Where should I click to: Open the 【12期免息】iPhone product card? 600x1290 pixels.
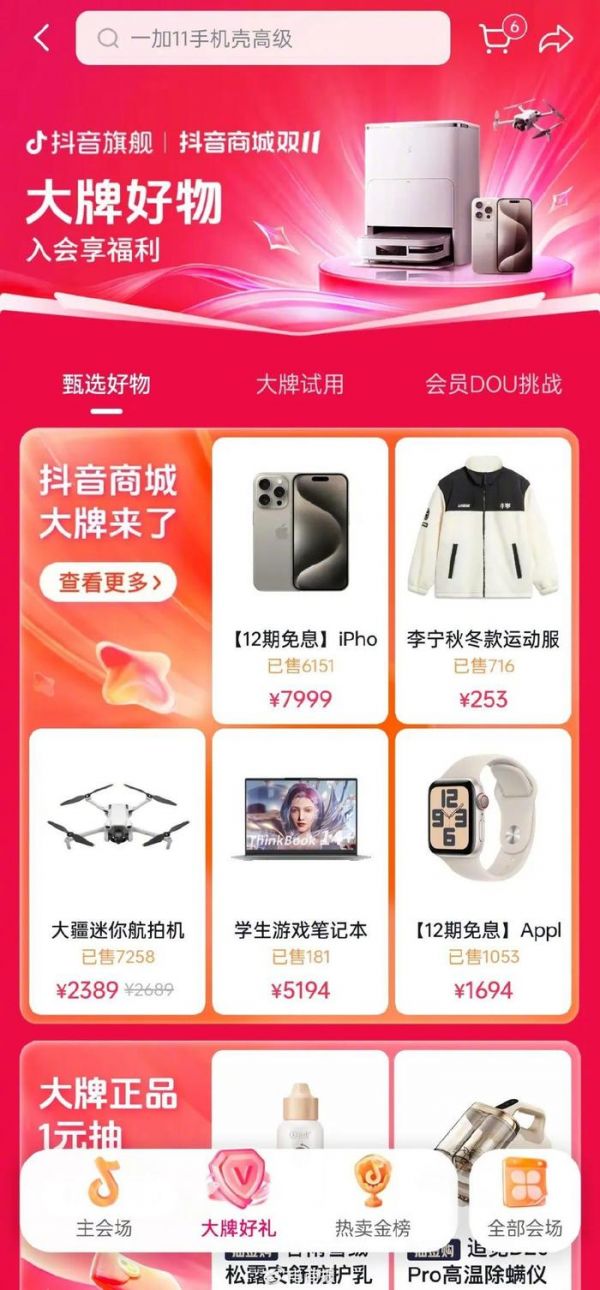(x=300, y=580)
